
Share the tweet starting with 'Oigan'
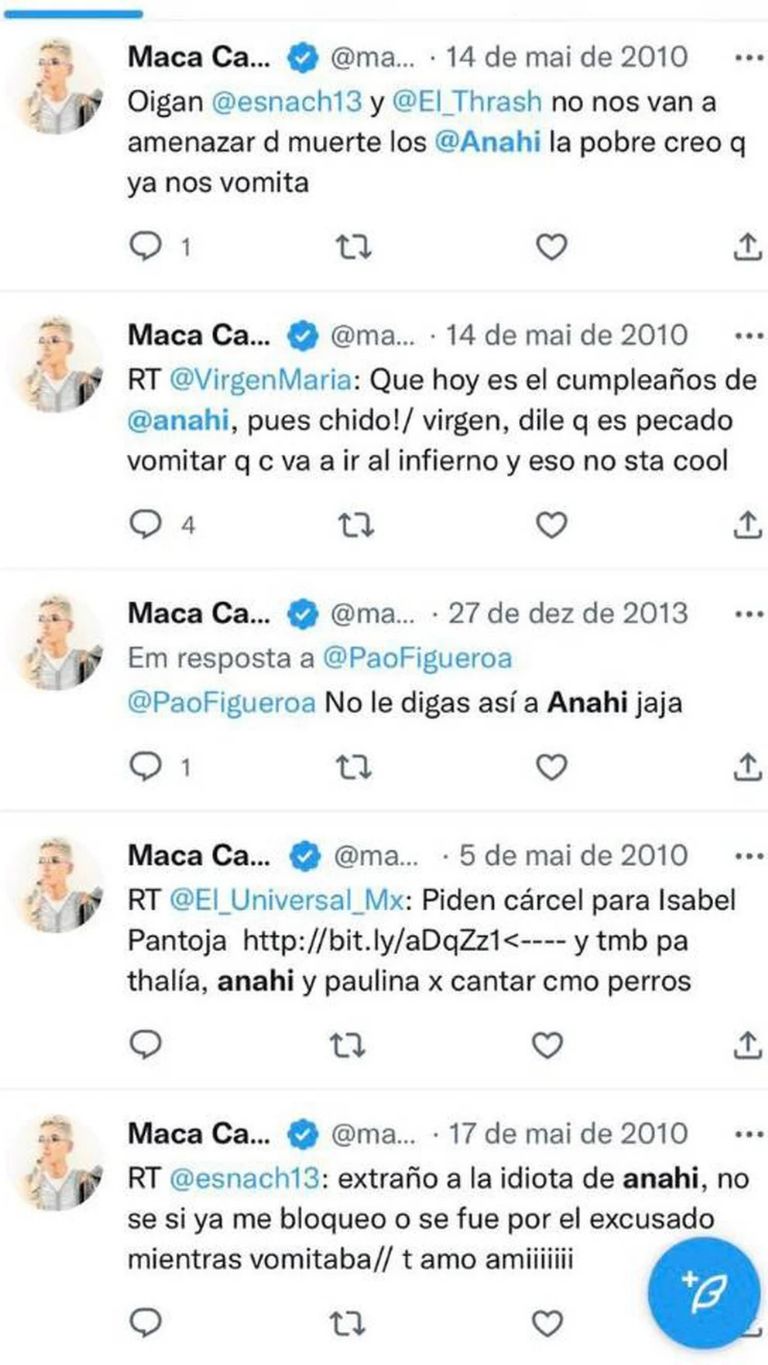746,246
